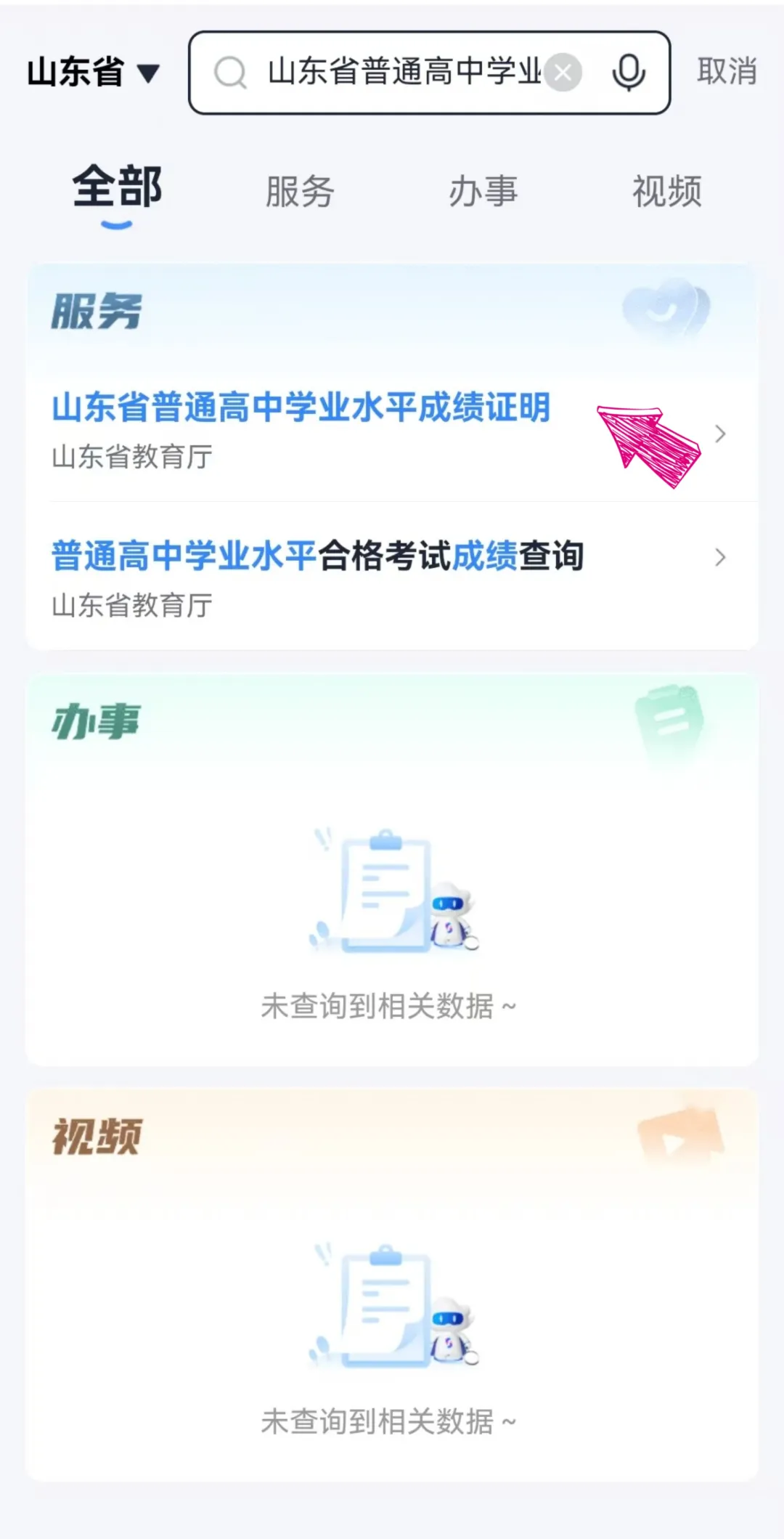Switch to the 服务 tab
The width and height of the screenshot is (784, 1539).
point(300,192)
